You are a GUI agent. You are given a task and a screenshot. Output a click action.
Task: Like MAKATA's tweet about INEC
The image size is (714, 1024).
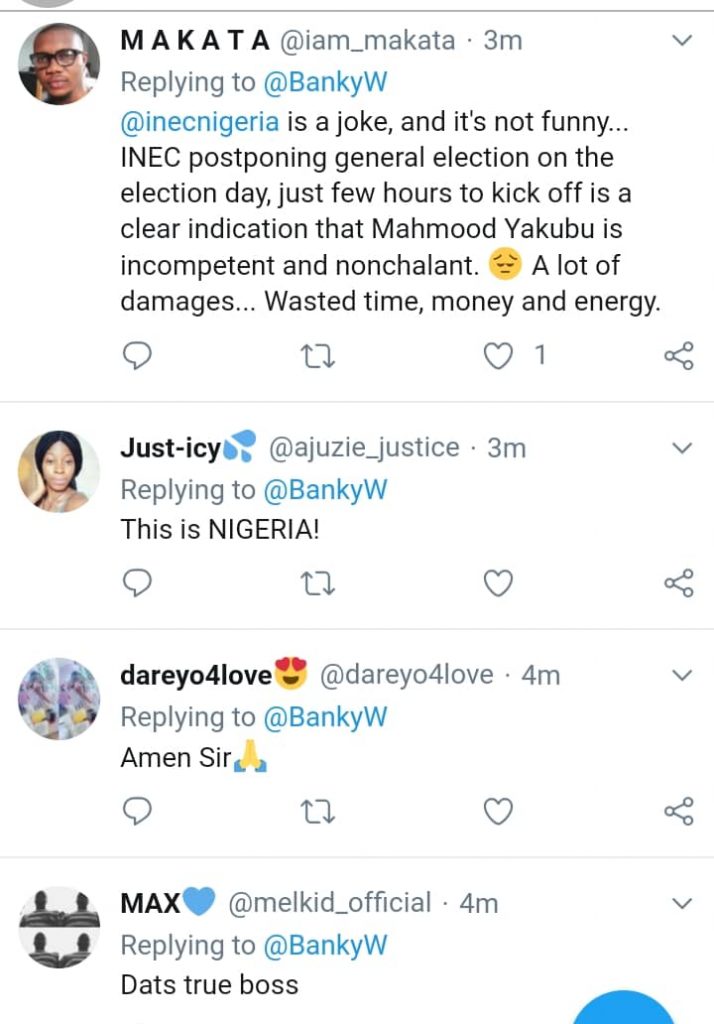[498, 355]
